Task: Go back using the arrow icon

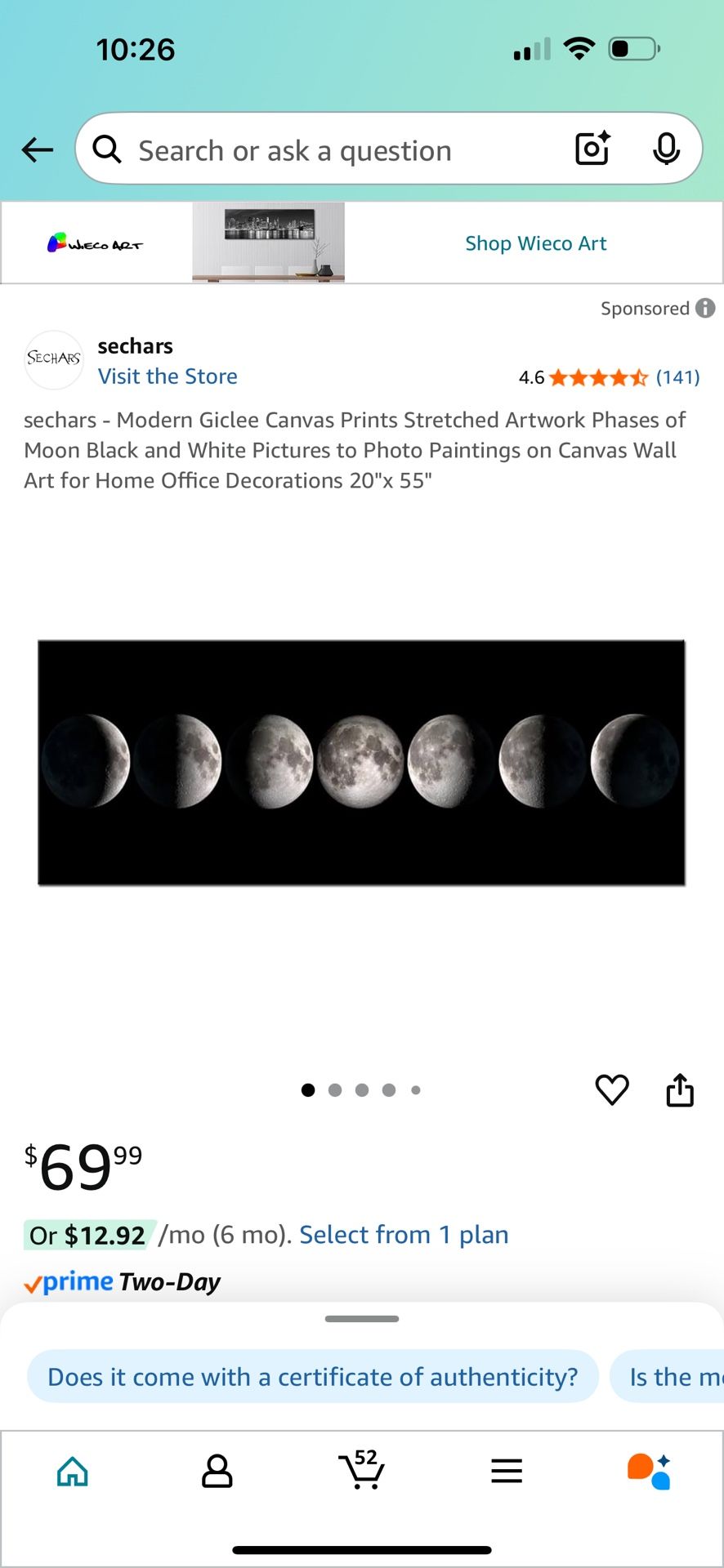Action: tap(37, 149)
